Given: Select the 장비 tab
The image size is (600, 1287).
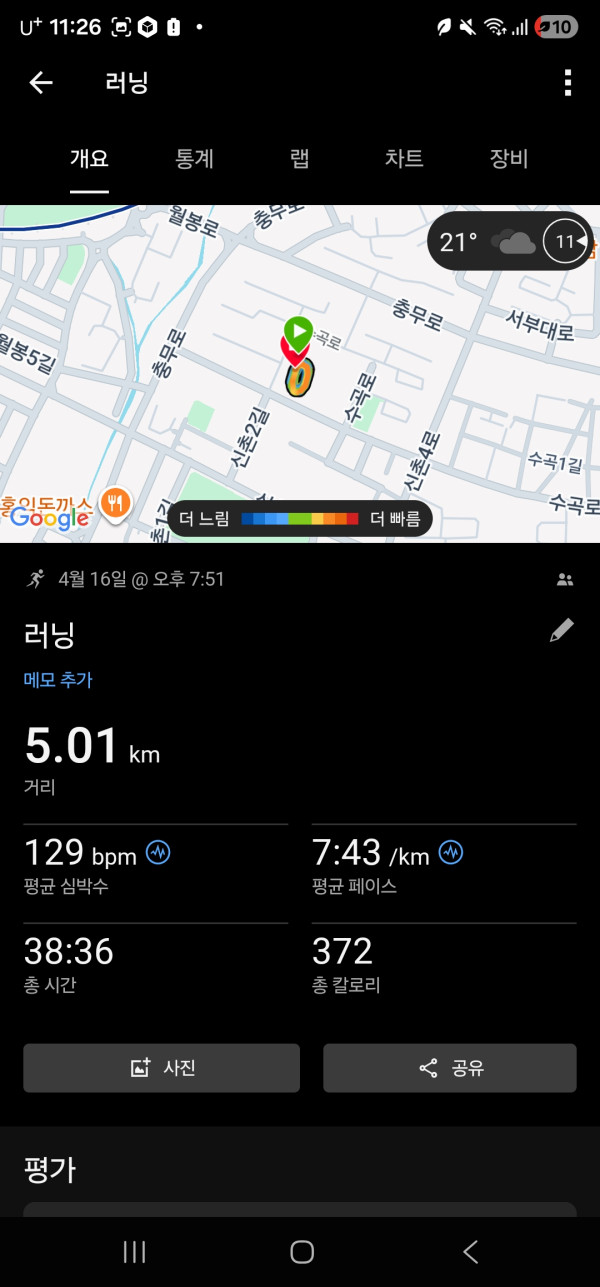Looking at the screenshot, I should (509, 159).
